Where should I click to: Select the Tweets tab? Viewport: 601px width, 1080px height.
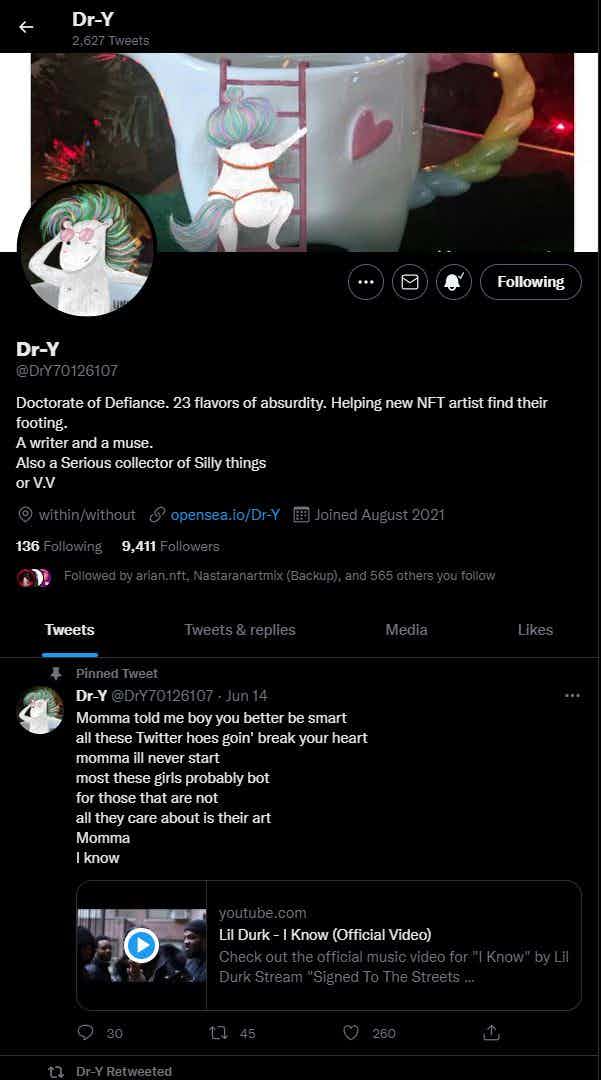pos(70,629)
